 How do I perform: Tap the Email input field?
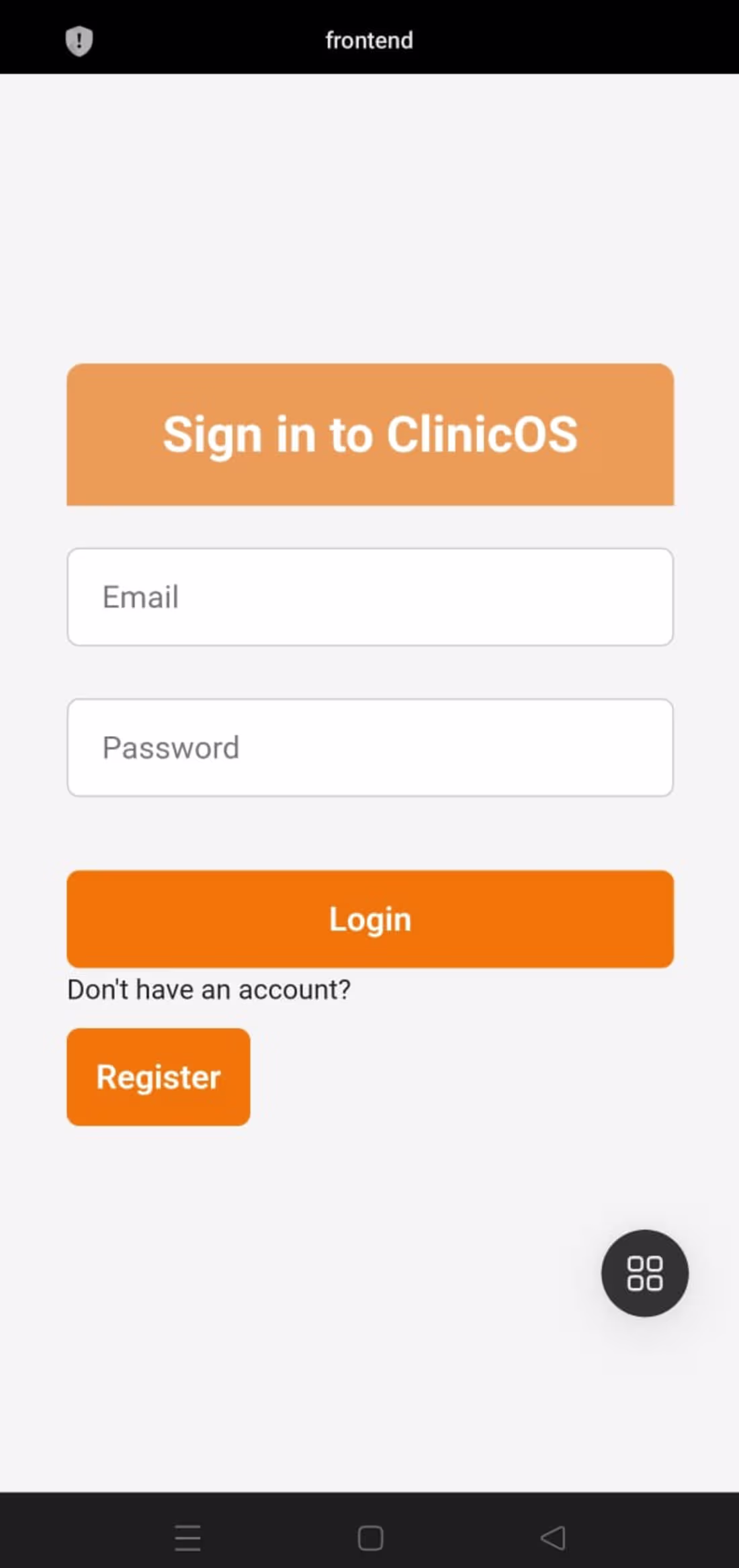[369, 597]
